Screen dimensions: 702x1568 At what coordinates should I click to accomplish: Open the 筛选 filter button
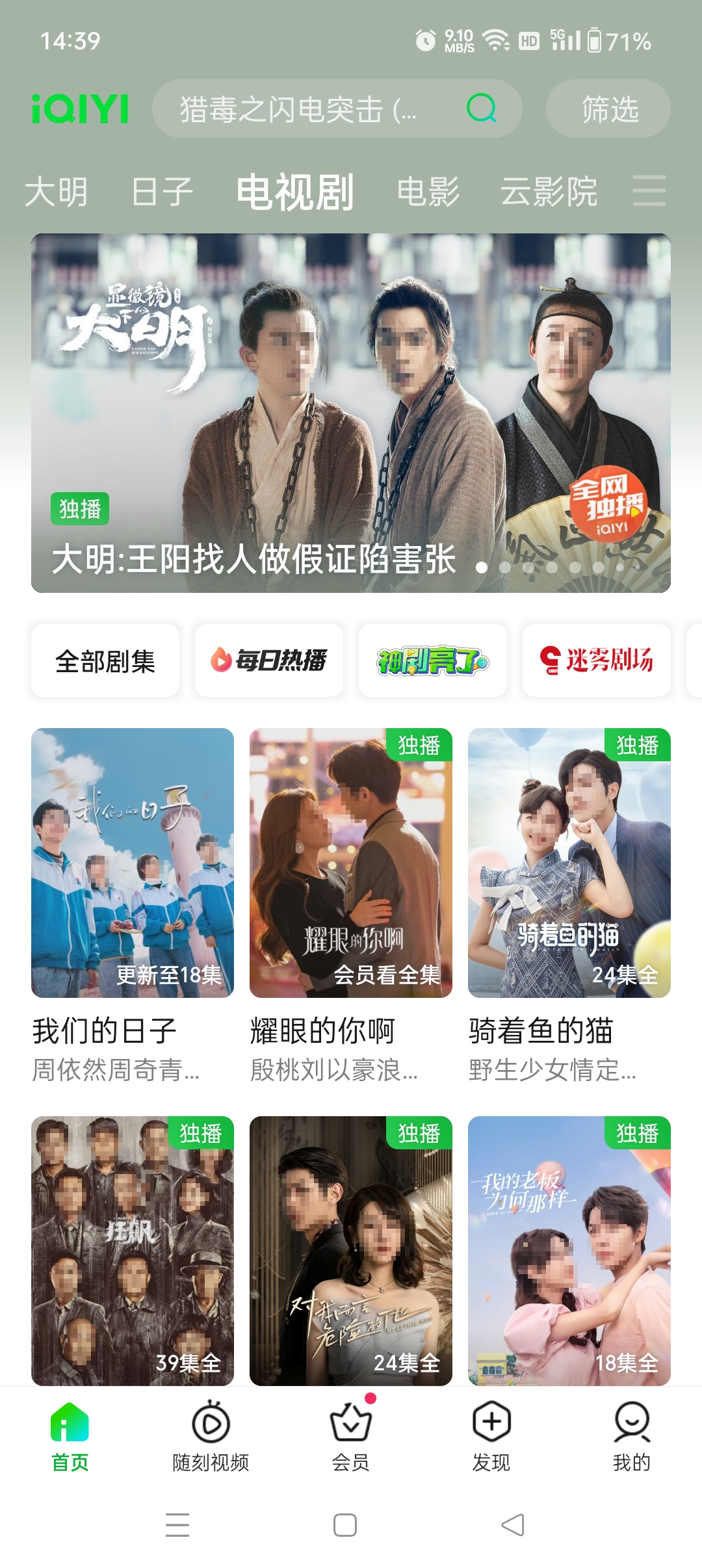(608, 109)
